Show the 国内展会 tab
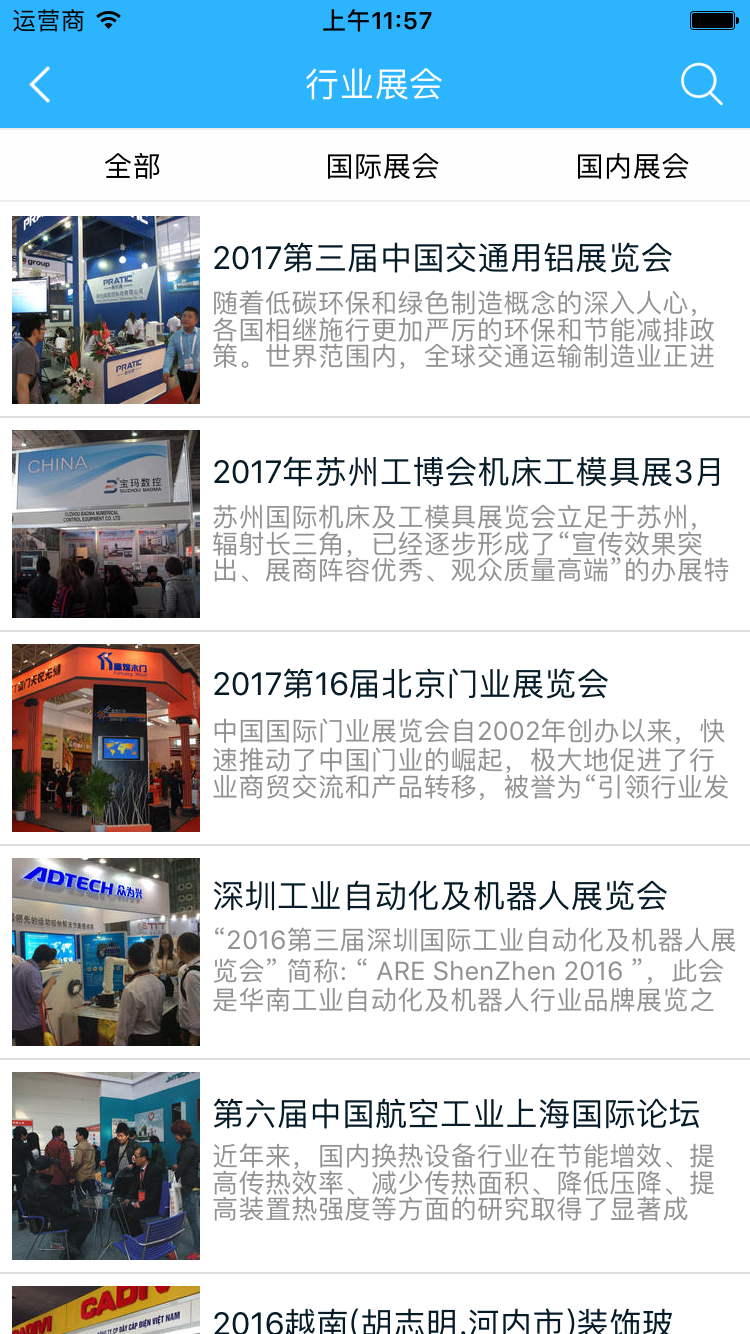Image resolution: width=750 pixels, height=1334 pixels. pyautogui.click(x=632, y=166)
